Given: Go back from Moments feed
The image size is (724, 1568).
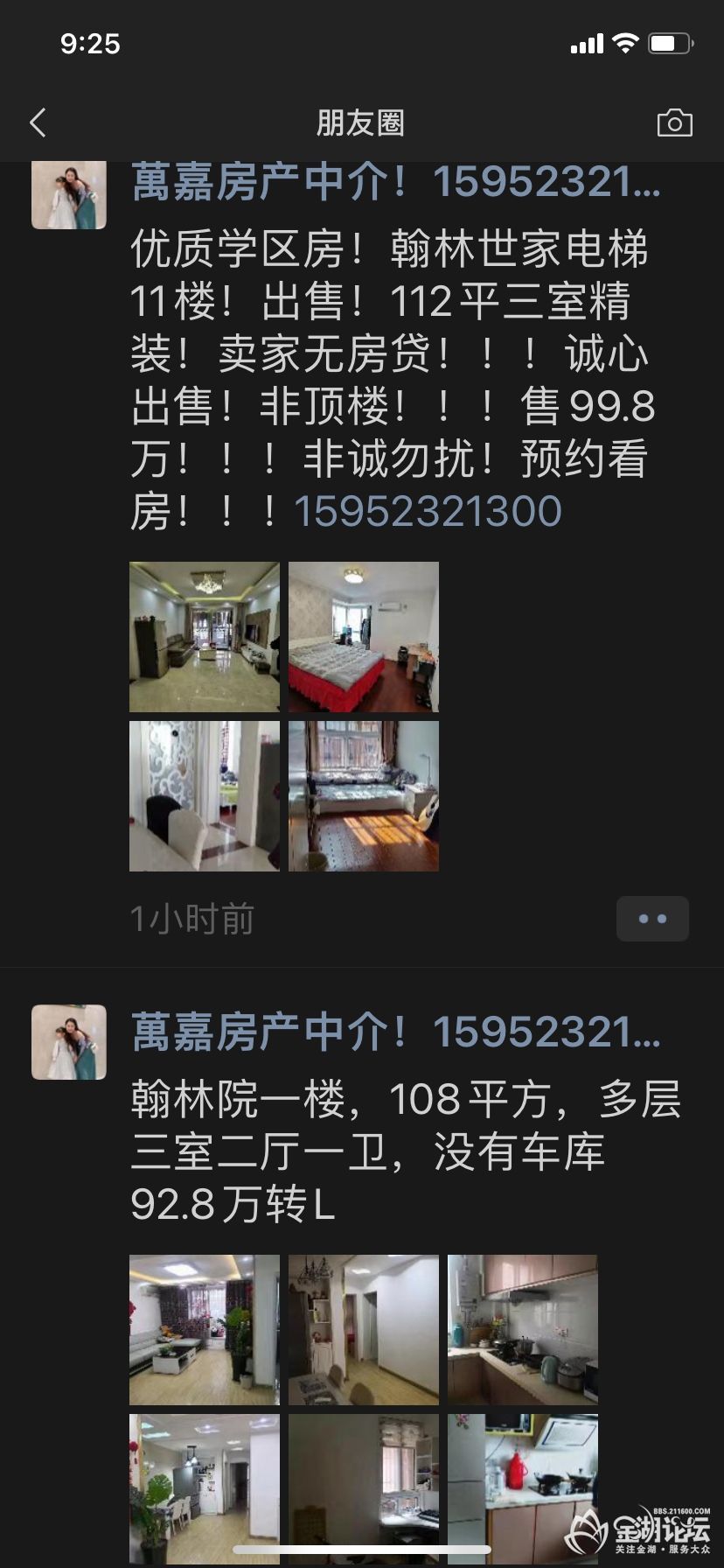Looking at the screenshot, I should click(x=38, y=123).
